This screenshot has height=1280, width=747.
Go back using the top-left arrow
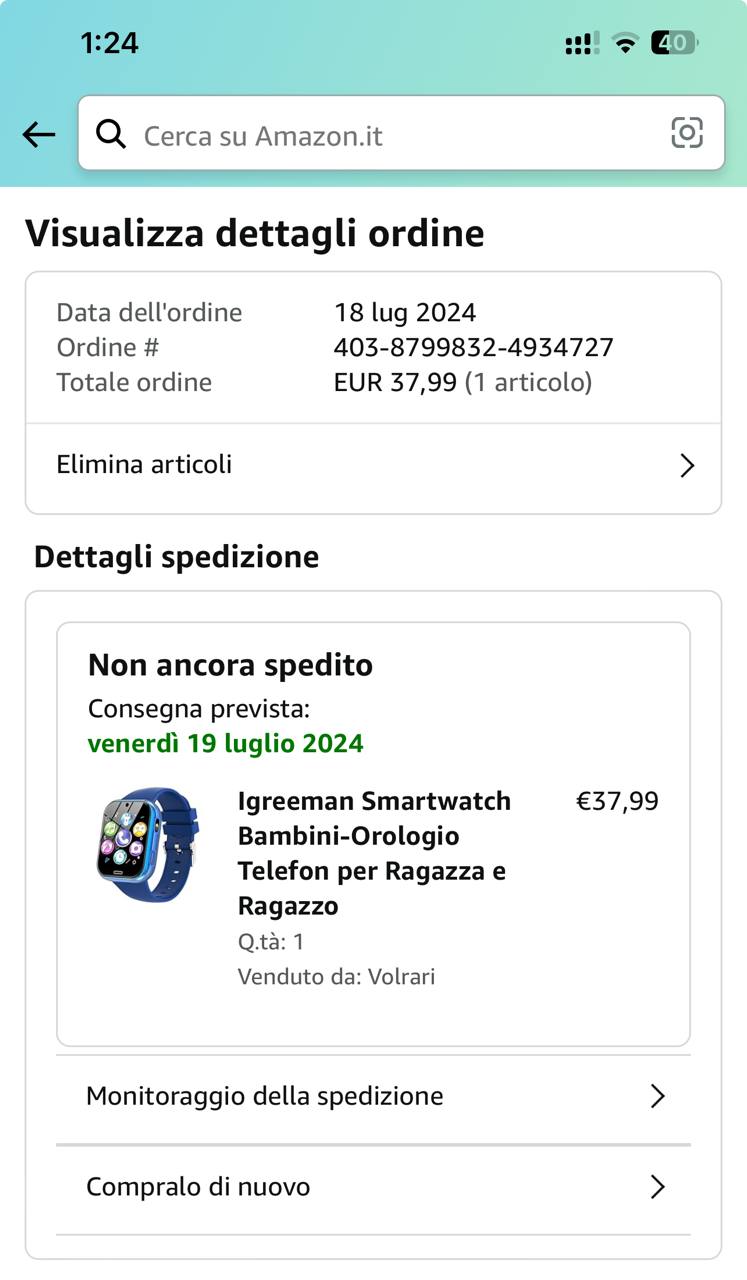(x=38, y=135)
